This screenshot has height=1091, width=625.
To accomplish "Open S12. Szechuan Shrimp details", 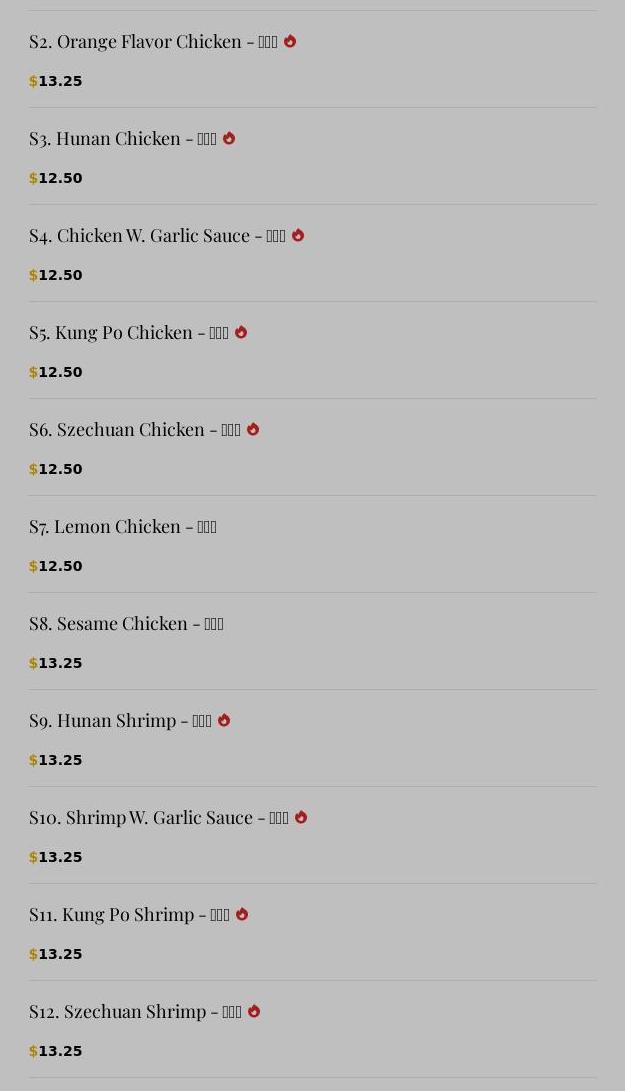I will point(136,1012).
